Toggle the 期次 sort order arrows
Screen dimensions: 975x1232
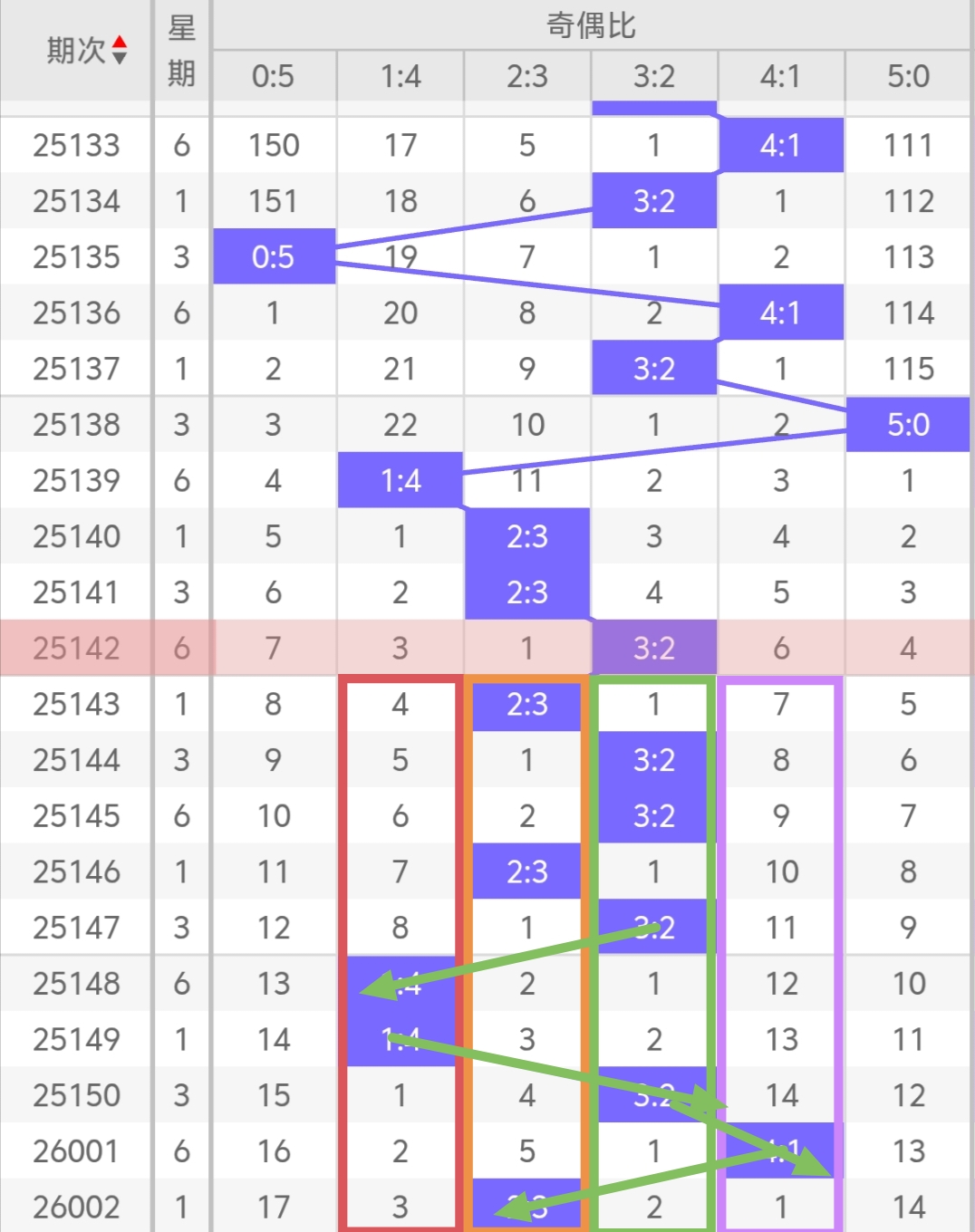pyautogui.click(x=119, y=51)
